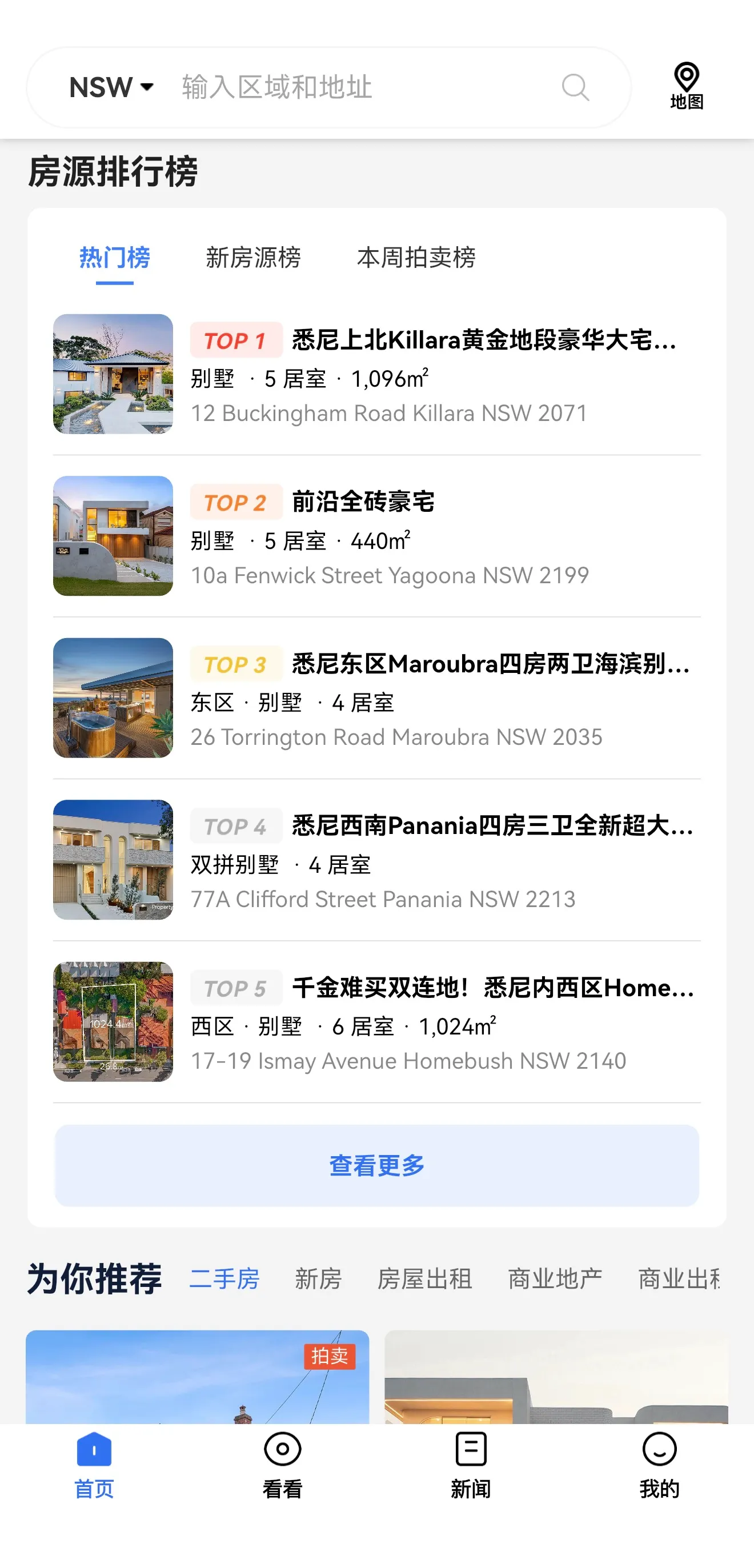Open the TOP 2 Fenwick Street Yagoona listing
754x1568 pixels.
click(x=376, y=536)
